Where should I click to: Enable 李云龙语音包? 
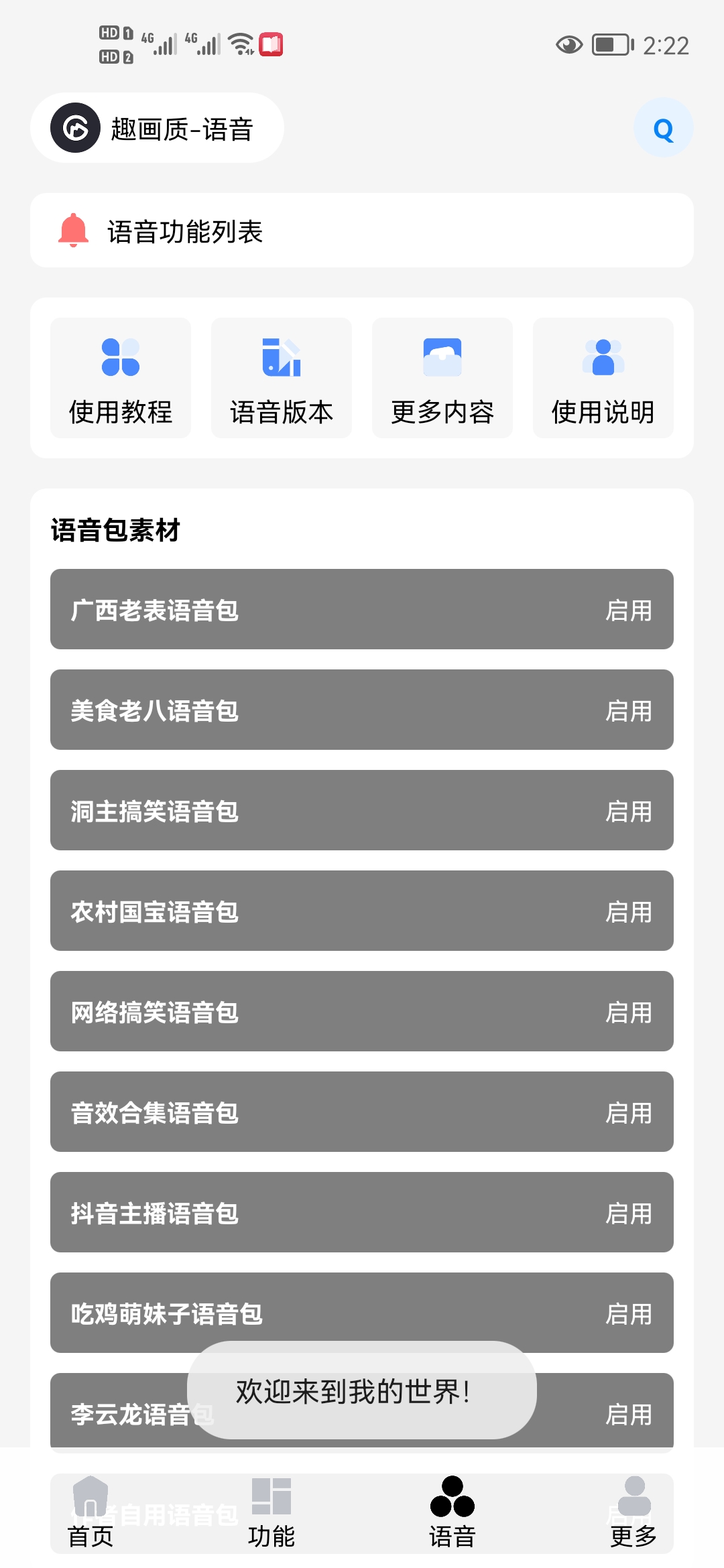pyautogui.click(x=628, y=1414)
